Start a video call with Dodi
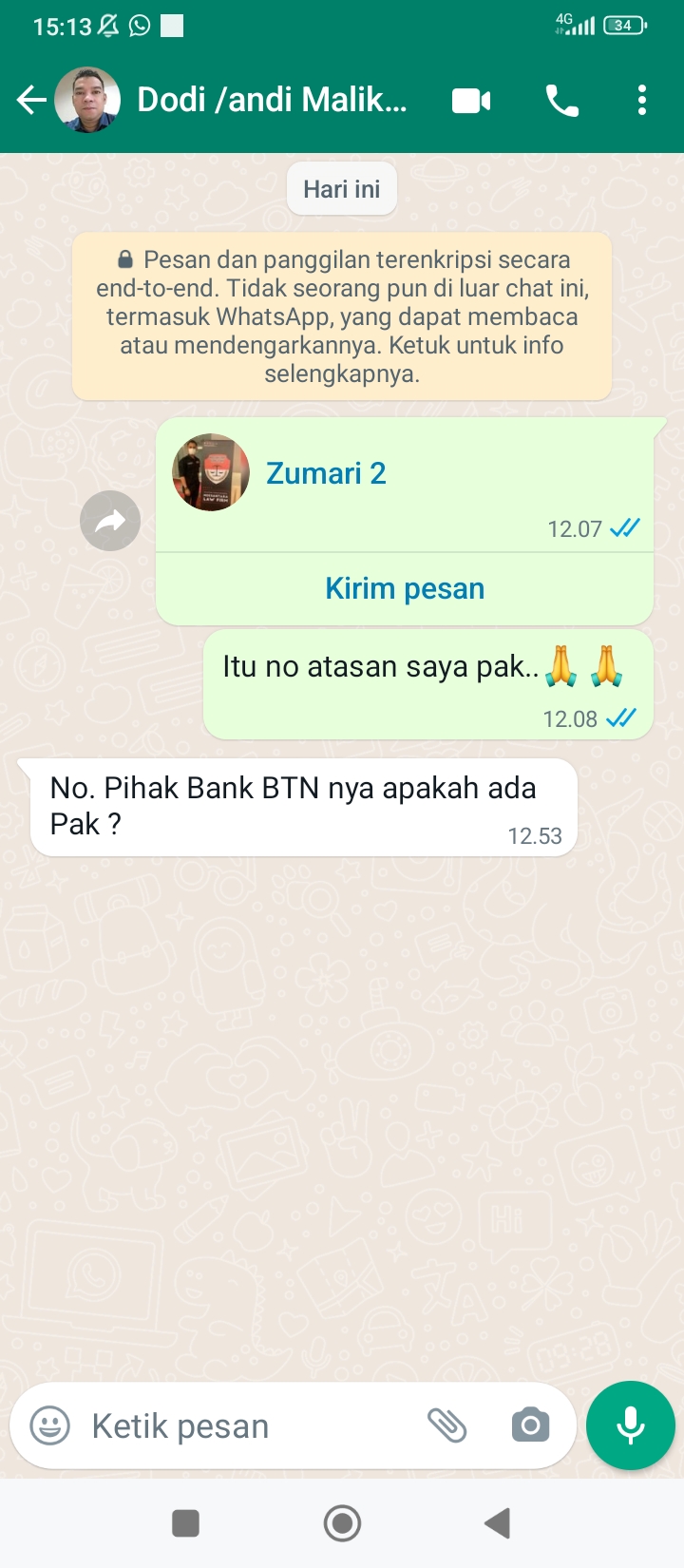 pyautogui.click(x=471, y=100)
